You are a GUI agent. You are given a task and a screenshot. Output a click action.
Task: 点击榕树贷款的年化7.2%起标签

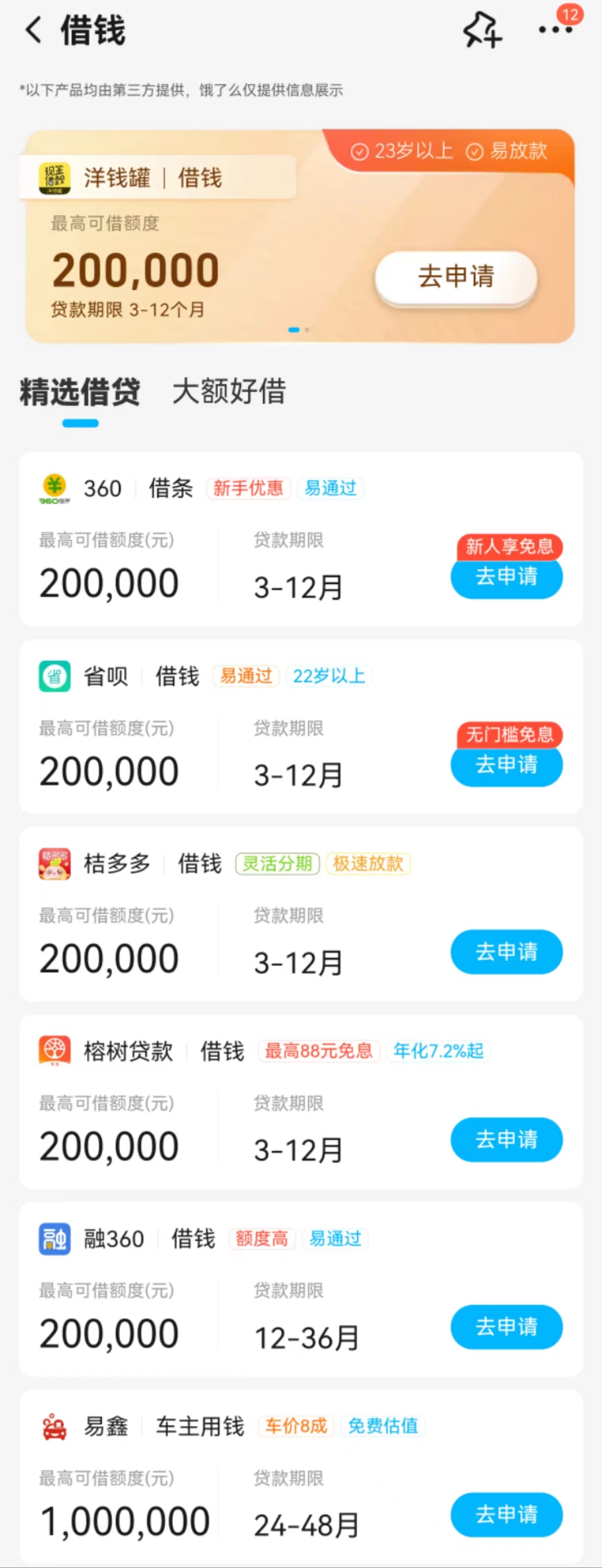tap(439, 1050)
